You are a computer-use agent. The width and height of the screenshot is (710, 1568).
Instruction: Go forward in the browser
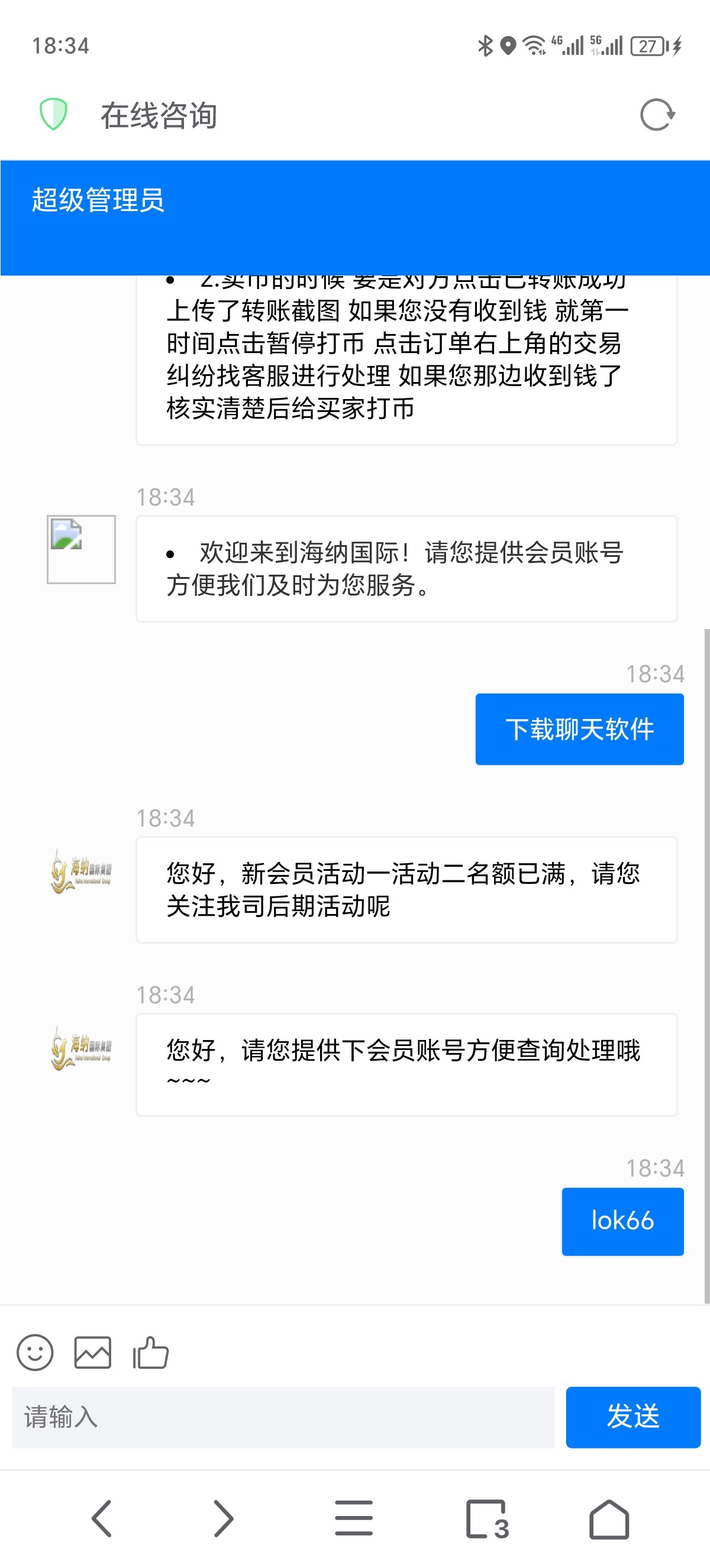click(x=224, y=1518)
